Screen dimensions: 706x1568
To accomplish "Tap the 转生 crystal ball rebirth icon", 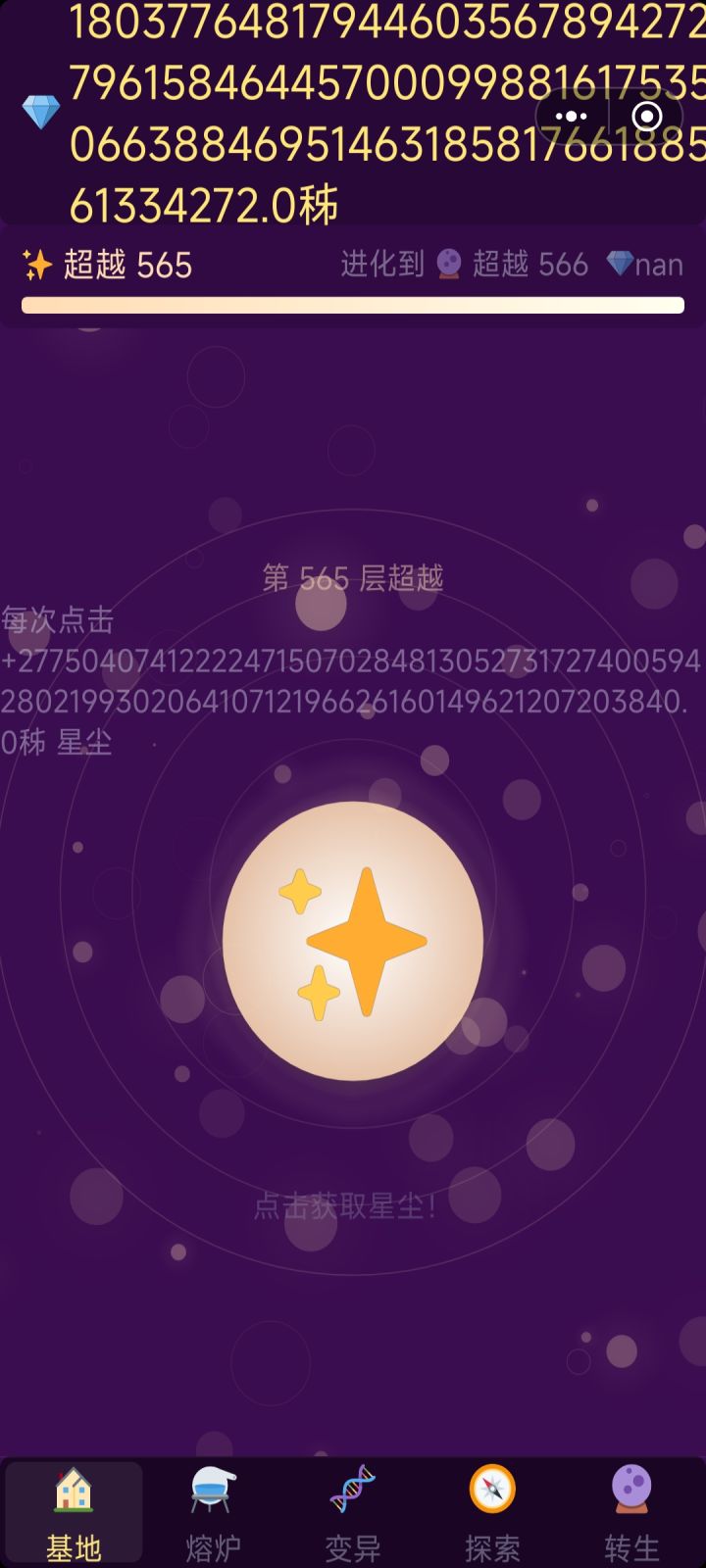I will (x=631, y=1488).
